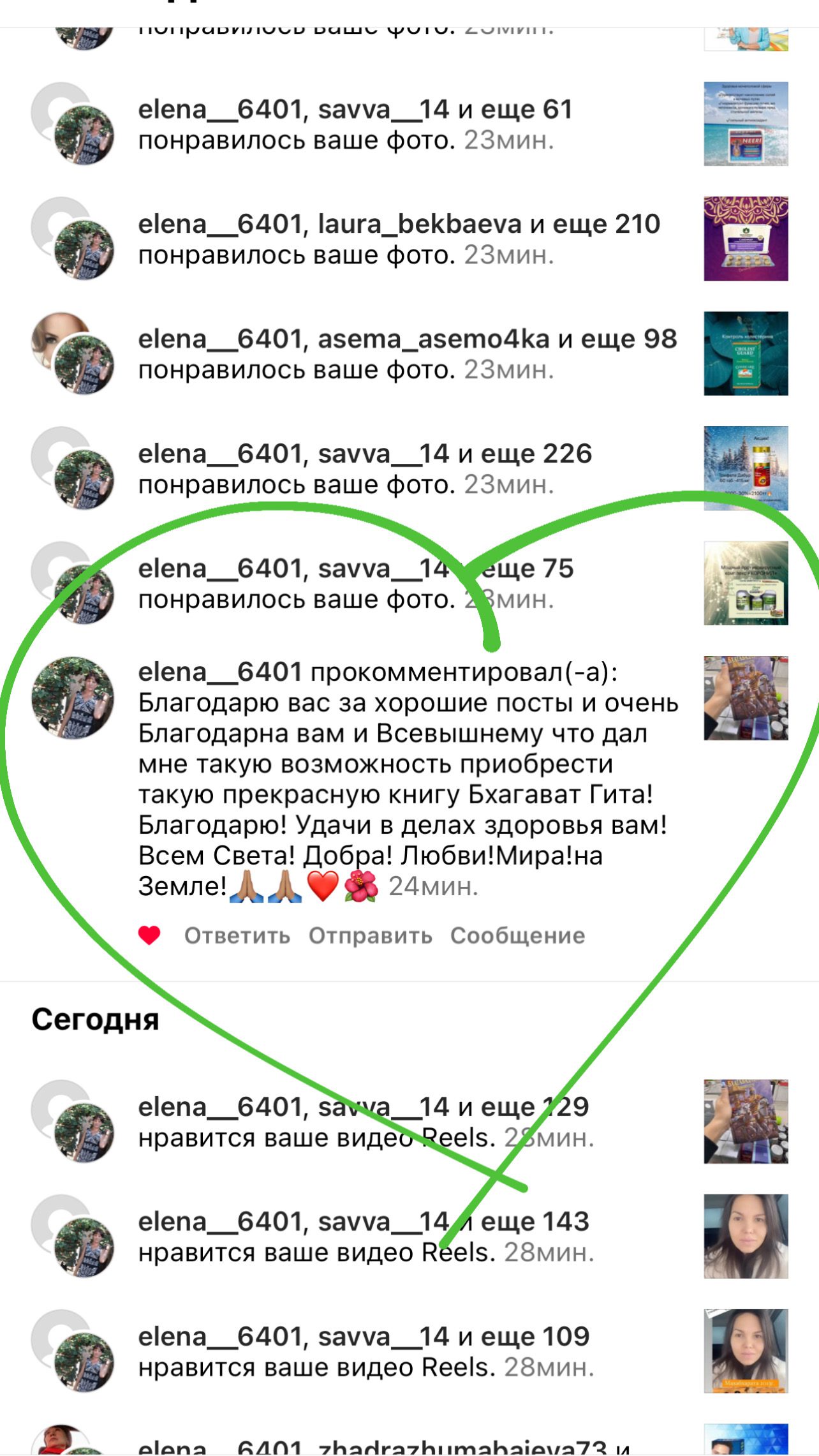
Task: Open elena__6401's avatar beside her comment
Action: click(x=73, y=698)
